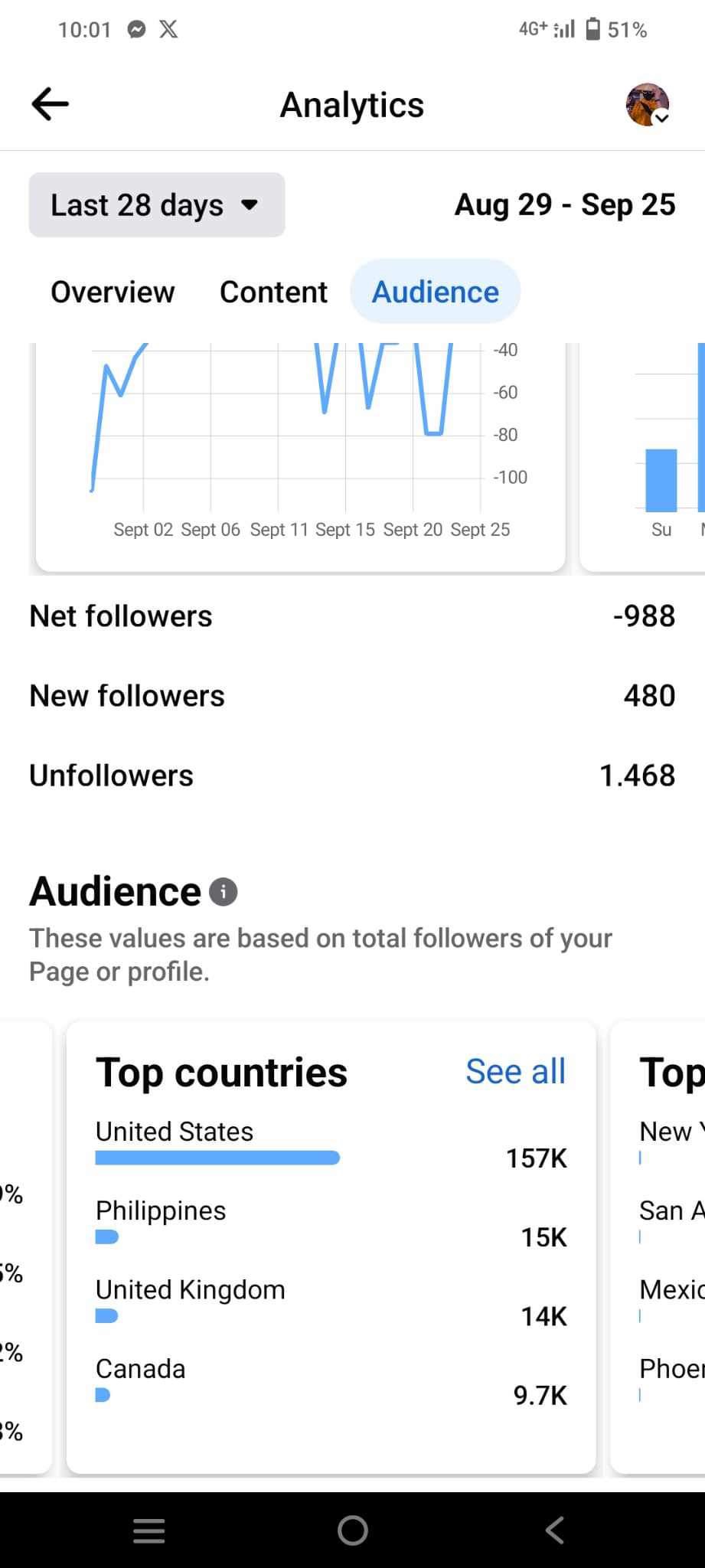Open See all top countries

pos(516,1072)
